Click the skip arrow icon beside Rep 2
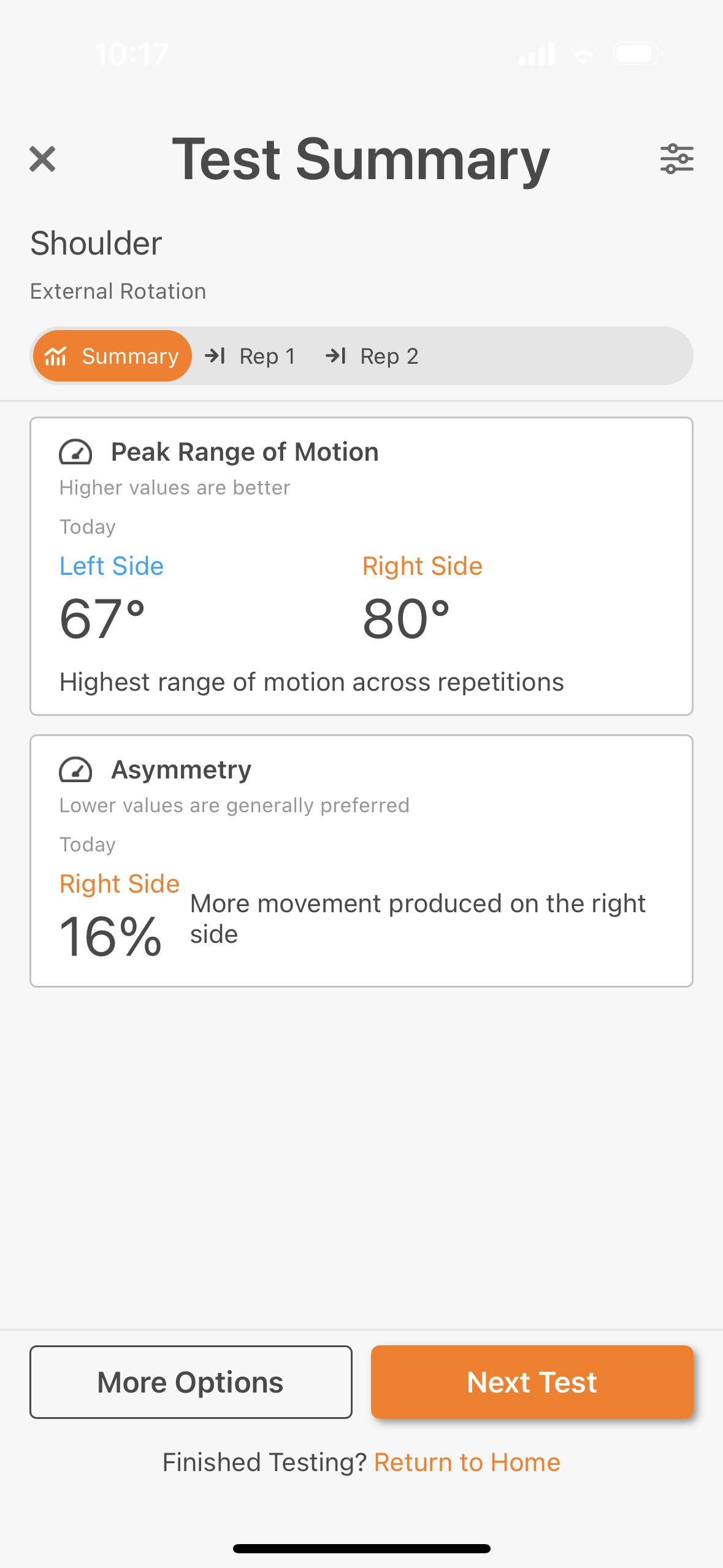Viewport: 723px width, 1568px height. [x=337, y=356]
